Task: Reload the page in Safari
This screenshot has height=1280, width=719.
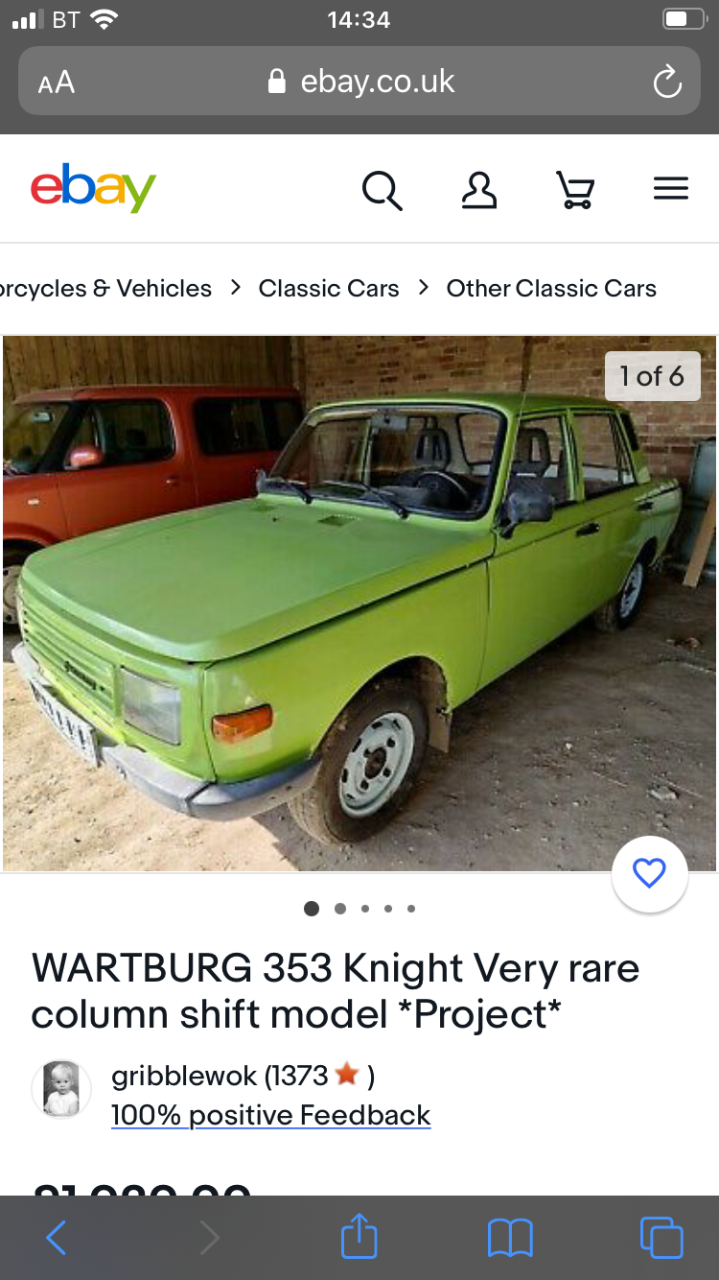Action: click(667, 82)
